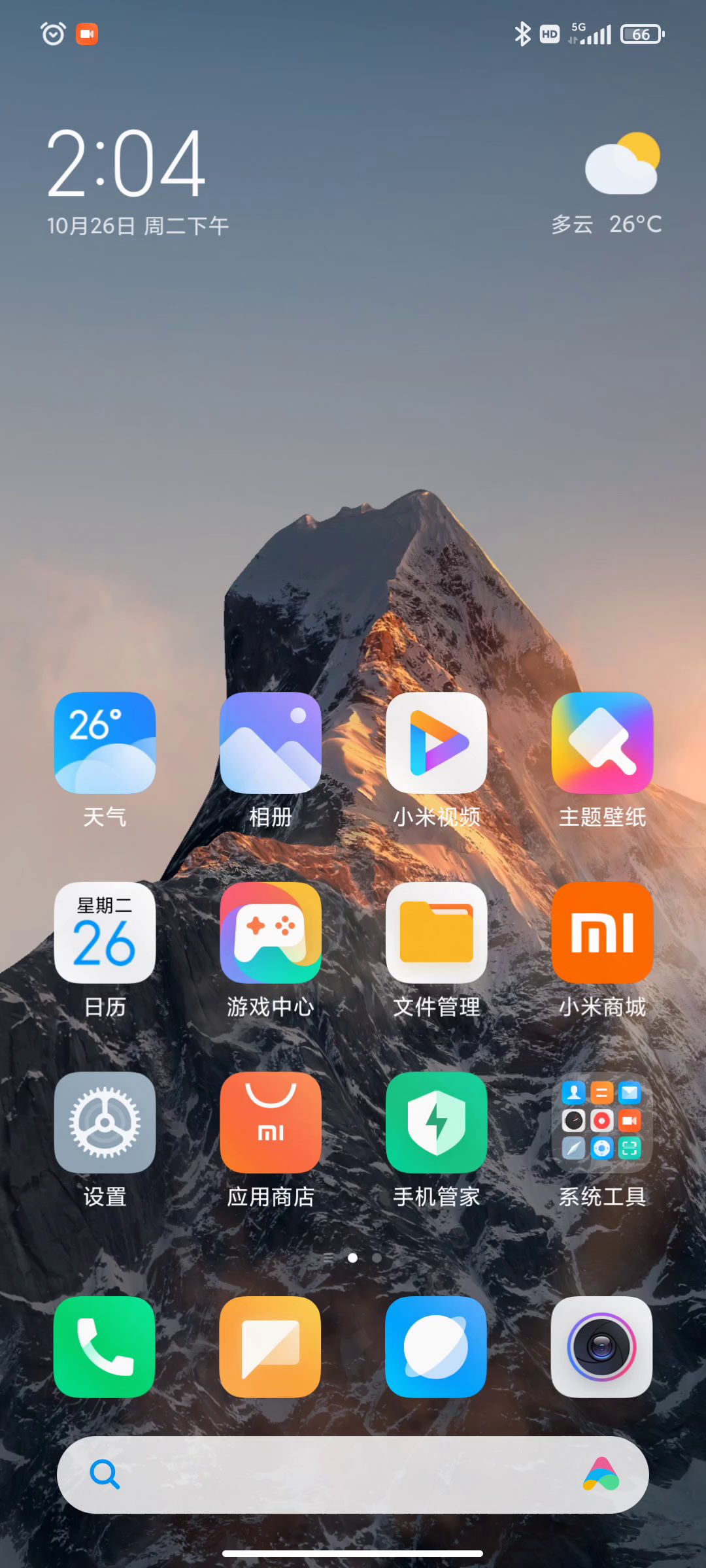The width and height of the screenshot is (706, 1568).
Task: Open the voice assistant icon in search bar
Action: coord(601,1475)
